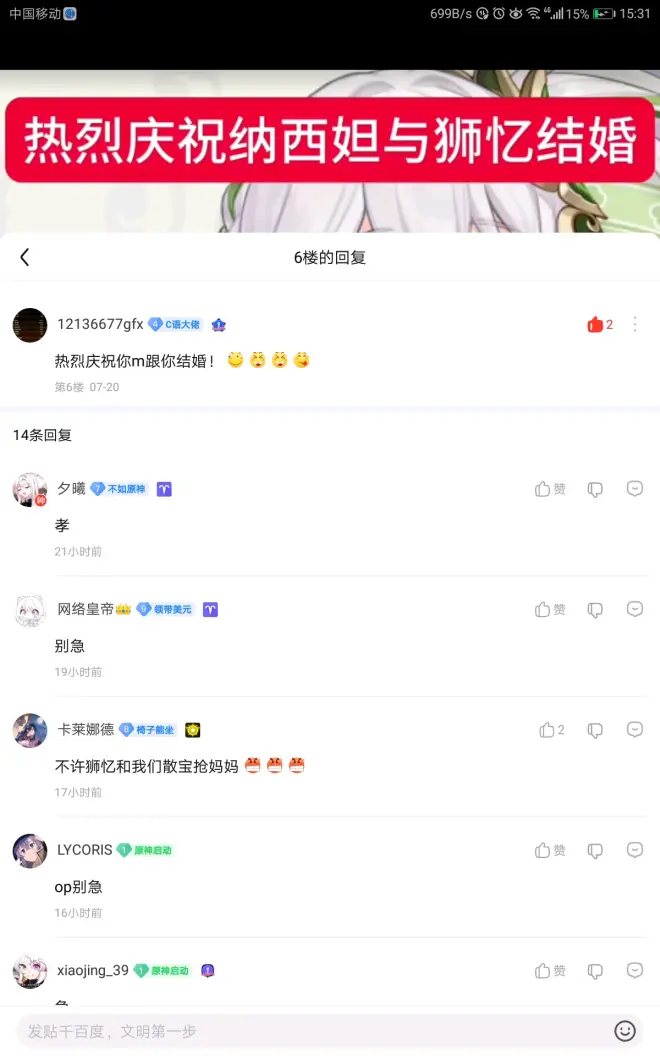Viewport: 660px width, 1056px height.
Task: View 卡莱娜德's profile avatar
Action: tap(30, 731)
